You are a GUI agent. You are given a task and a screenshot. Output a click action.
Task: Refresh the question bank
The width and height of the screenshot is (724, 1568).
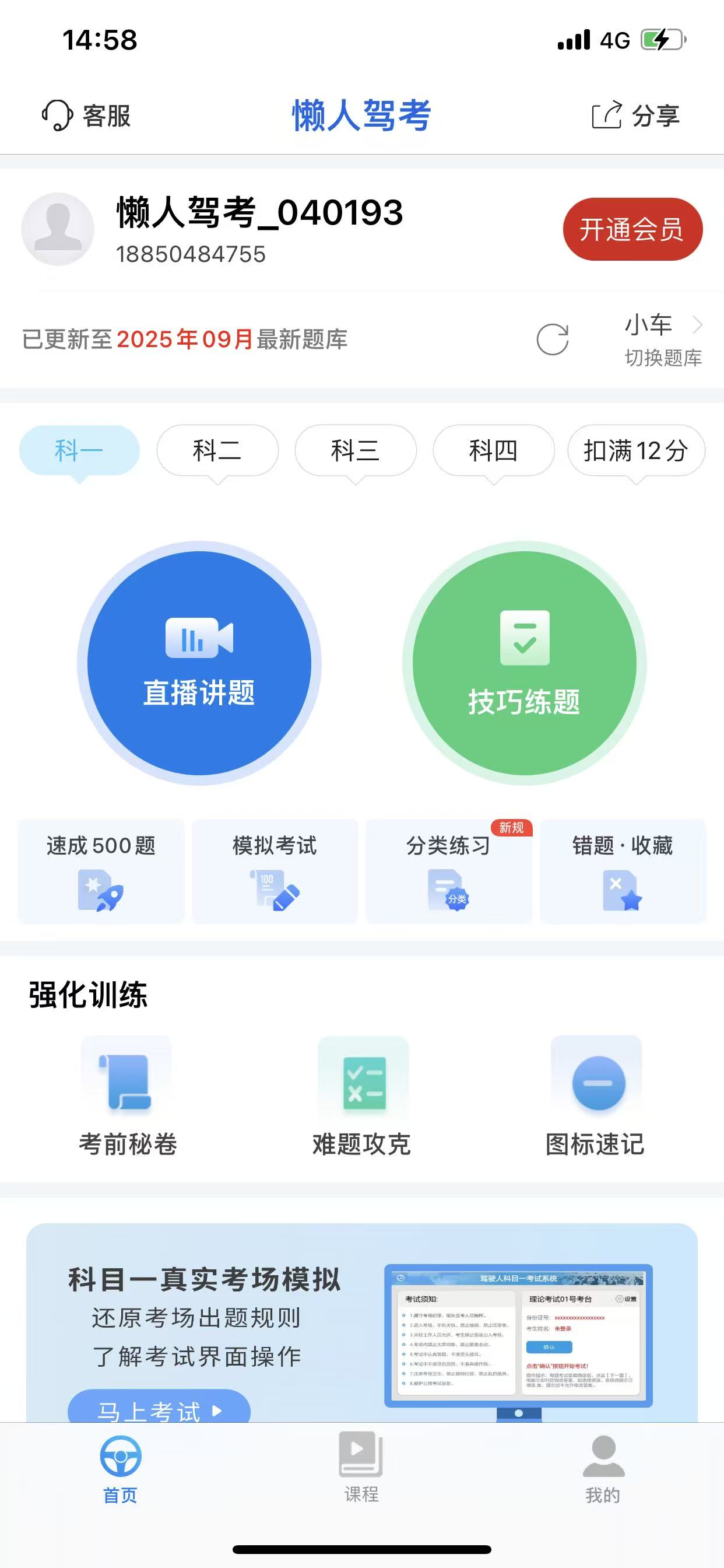553,339
